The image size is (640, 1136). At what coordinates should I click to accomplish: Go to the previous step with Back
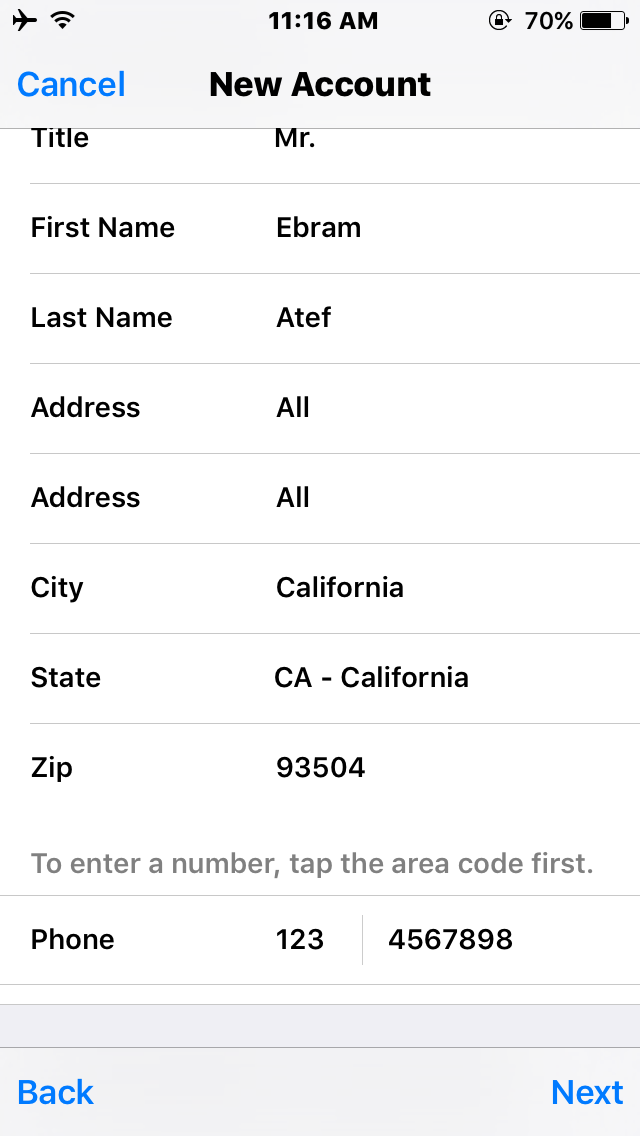[55, 1093]
